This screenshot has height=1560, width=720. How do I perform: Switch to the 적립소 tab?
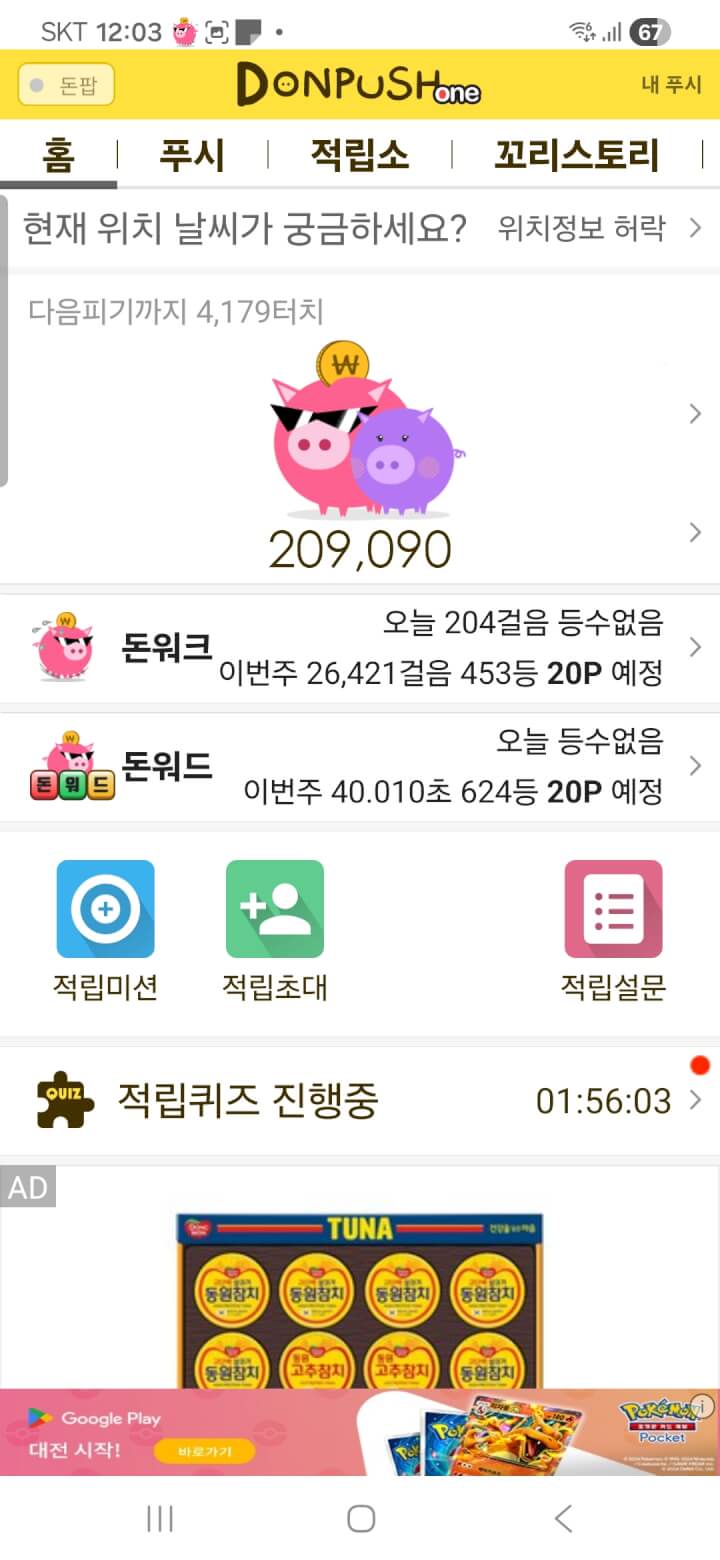(359, 156)
